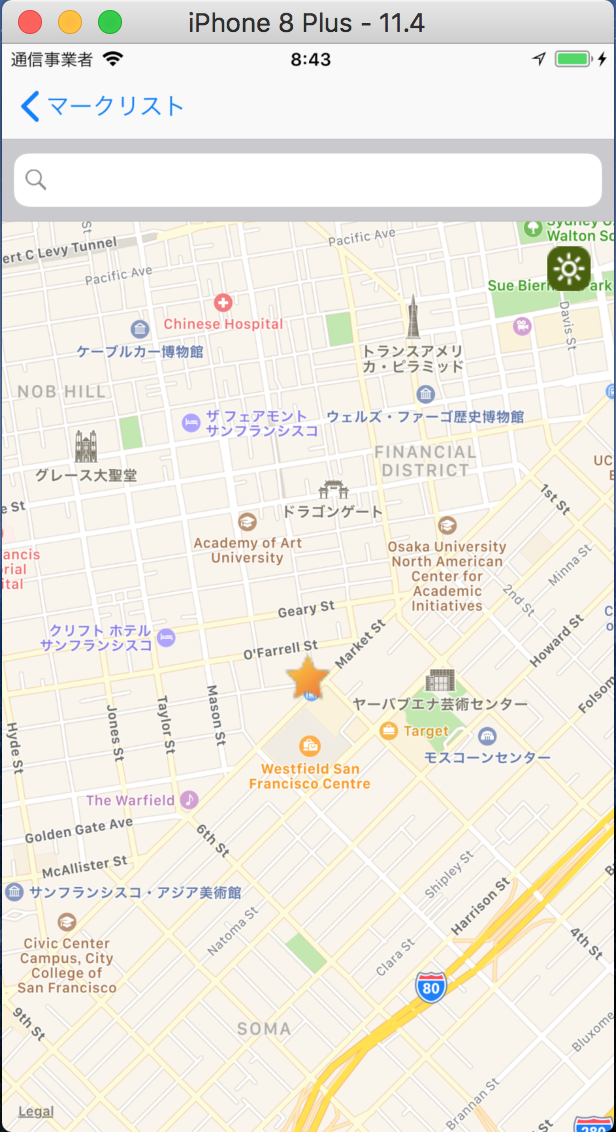Select the サンフランシスコ・アジア美術館 marker
This screenshot has width=616, height=1132.
pos(14,892)
